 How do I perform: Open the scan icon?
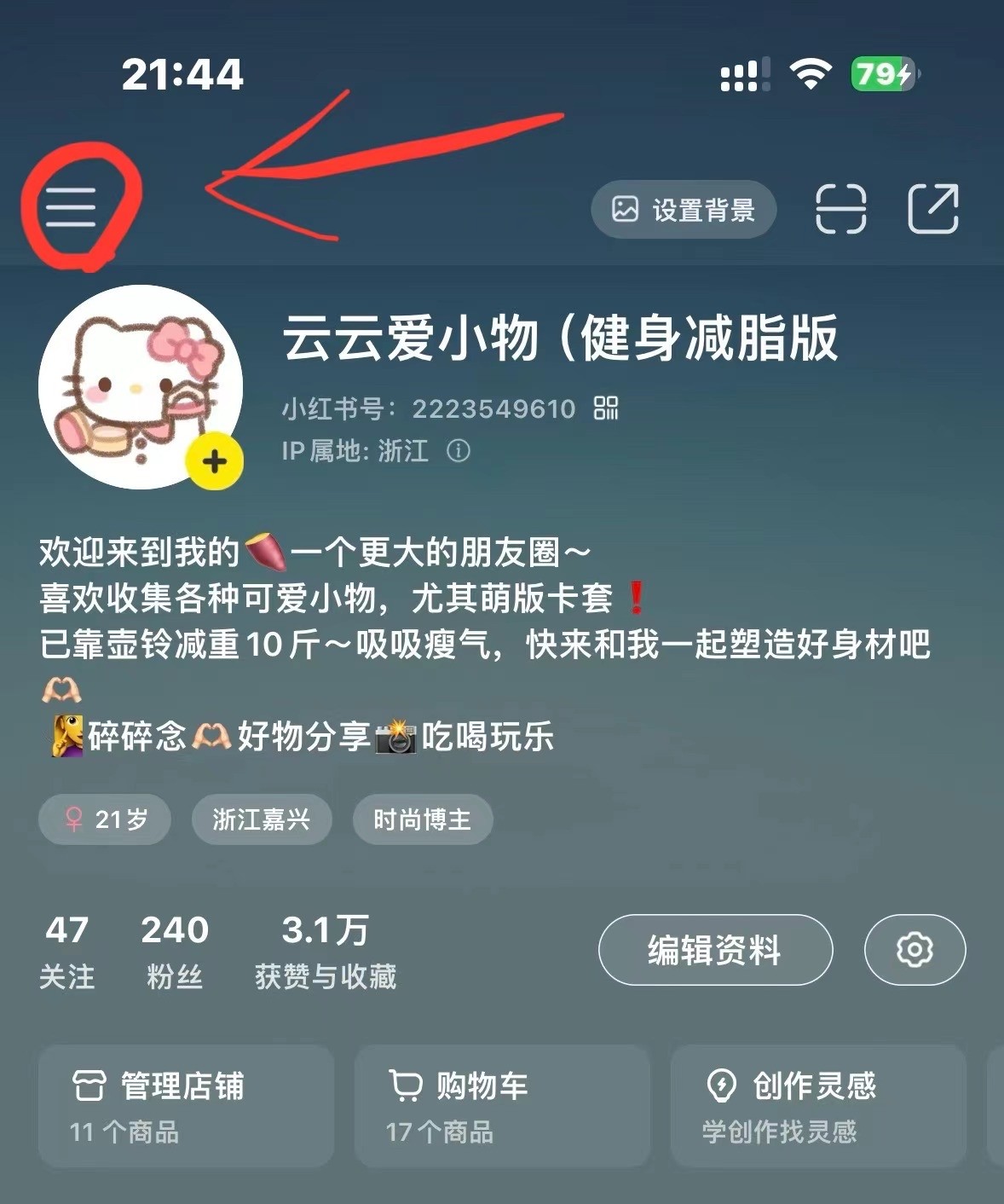tap(840, 209)
